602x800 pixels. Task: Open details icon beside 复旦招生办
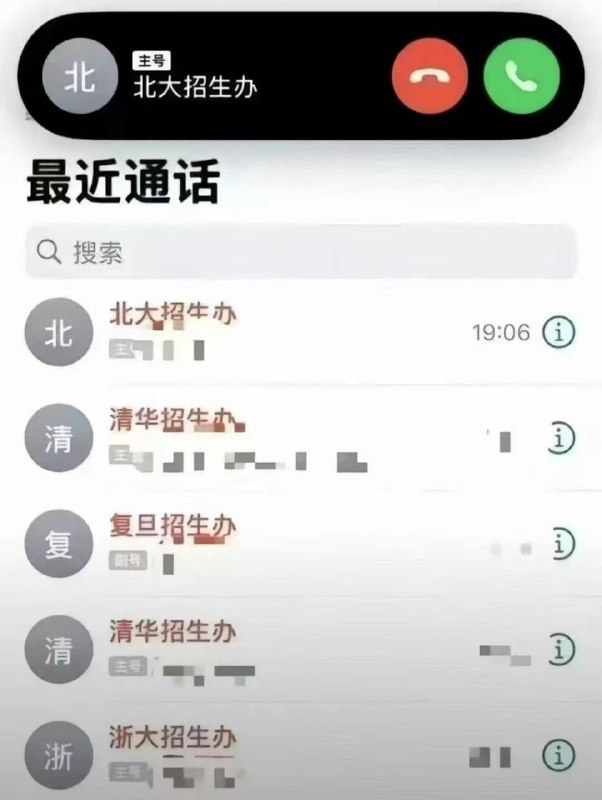(x=562, y=543)
